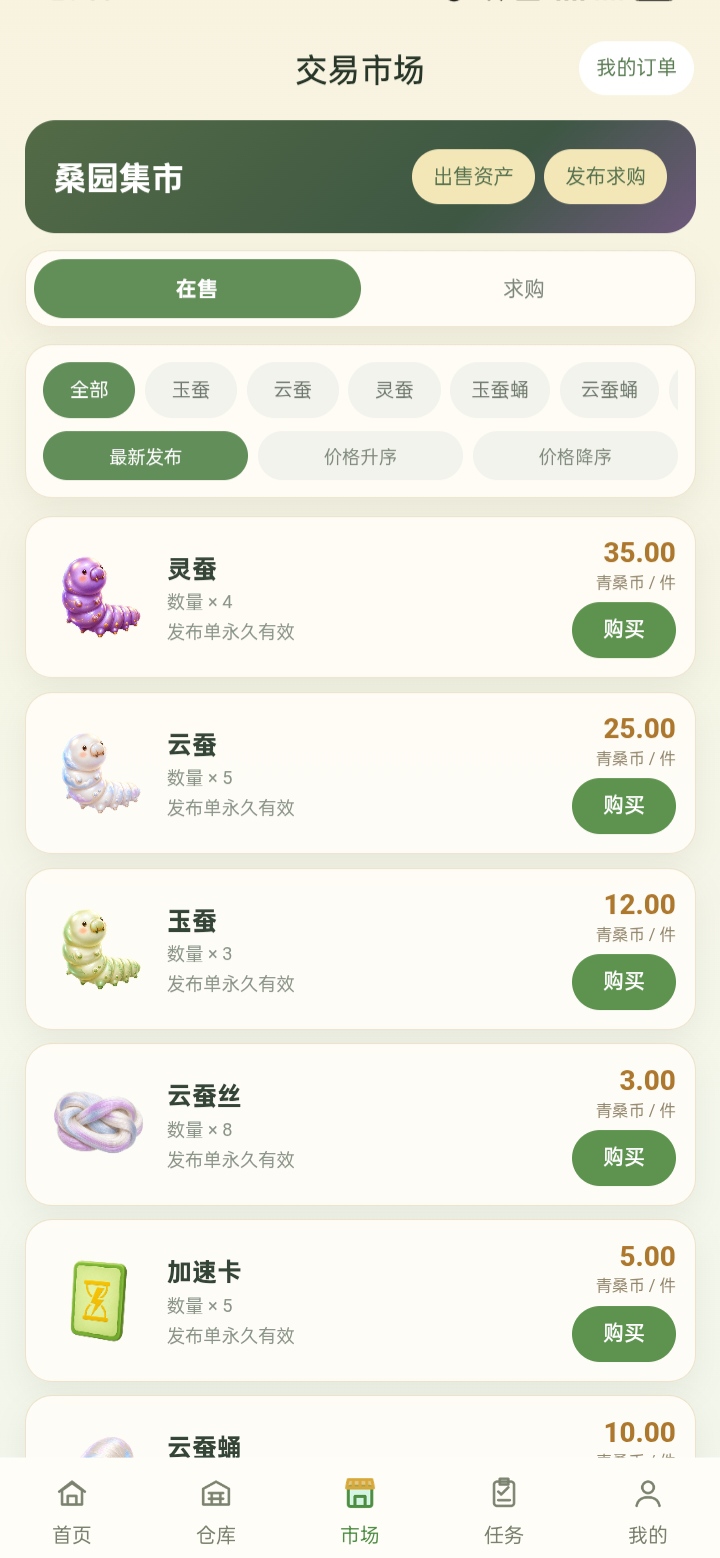720x1558 pixels.
Task: Filter by the 云蚕蛹 chip
Action: (x=609, y=390)
